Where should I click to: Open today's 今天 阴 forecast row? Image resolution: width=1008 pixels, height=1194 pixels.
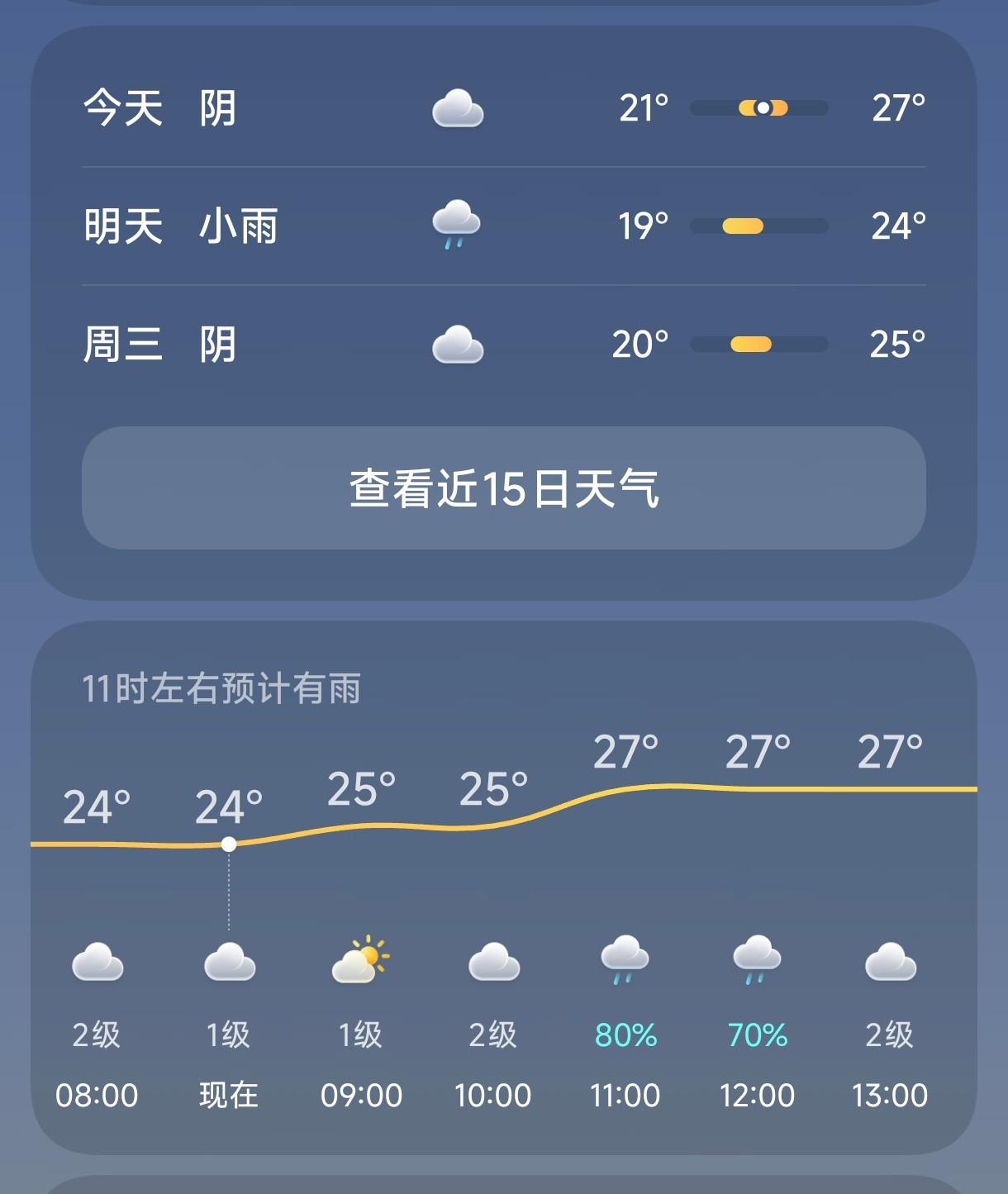click(503, 108)
